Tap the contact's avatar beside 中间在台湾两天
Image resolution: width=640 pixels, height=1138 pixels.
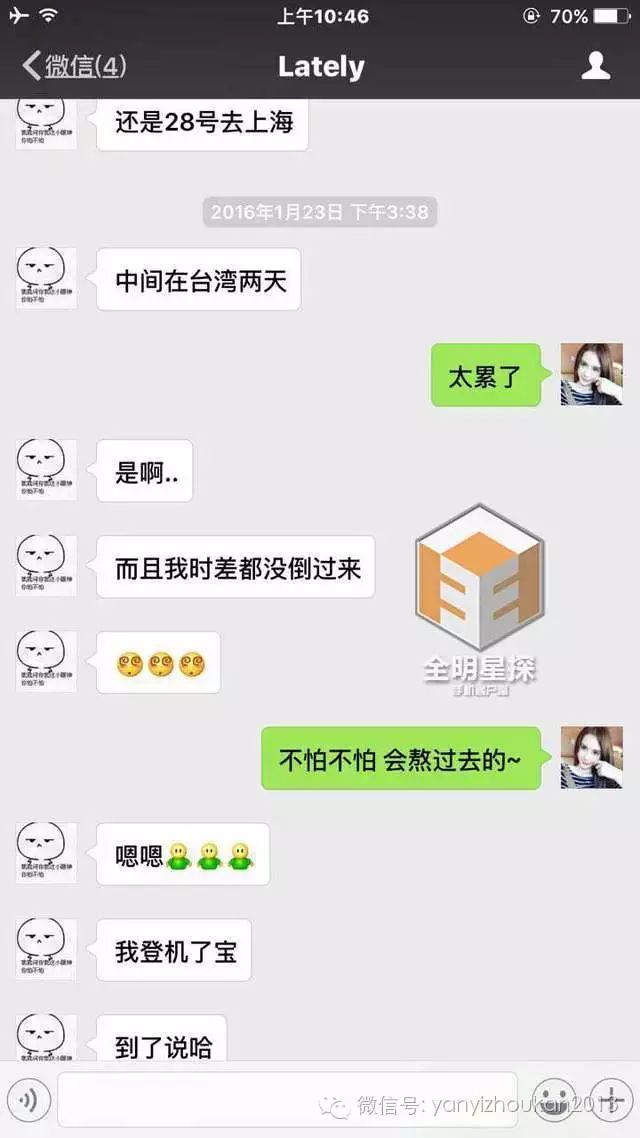[46, 278]
